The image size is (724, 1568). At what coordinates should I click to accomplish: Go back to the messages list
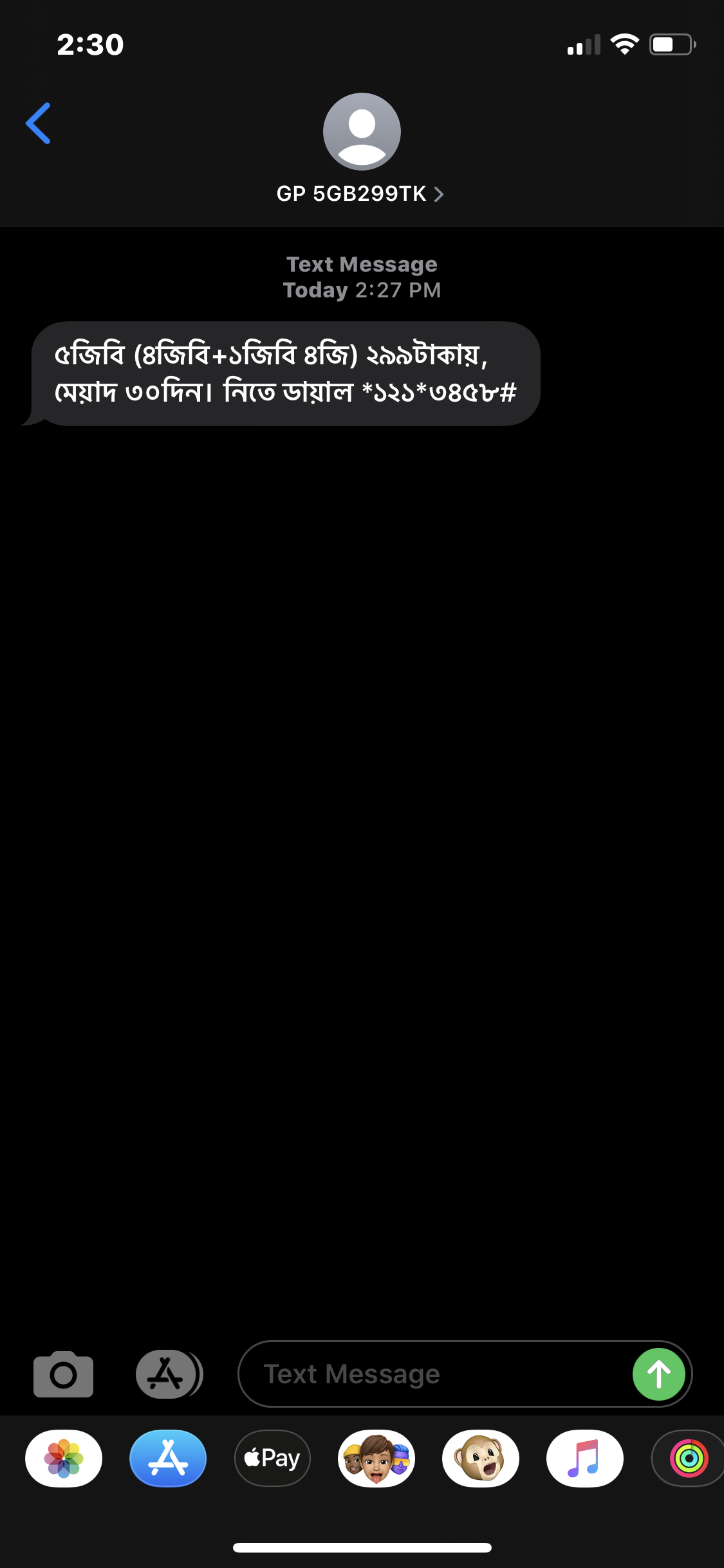coord(39,124)
